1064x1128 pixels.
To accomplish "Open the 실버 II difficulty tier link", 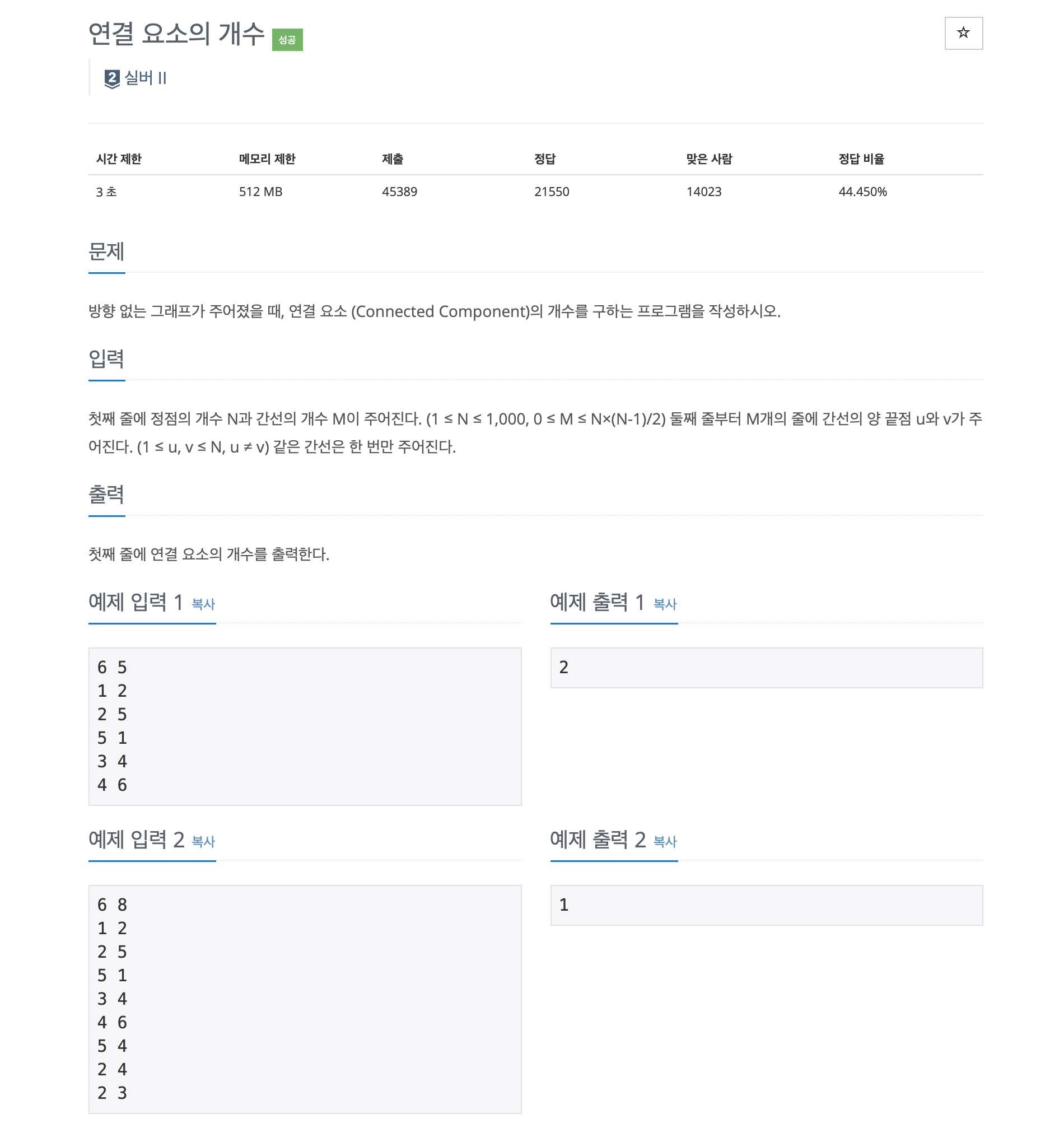I will click(x=136, y=78).
